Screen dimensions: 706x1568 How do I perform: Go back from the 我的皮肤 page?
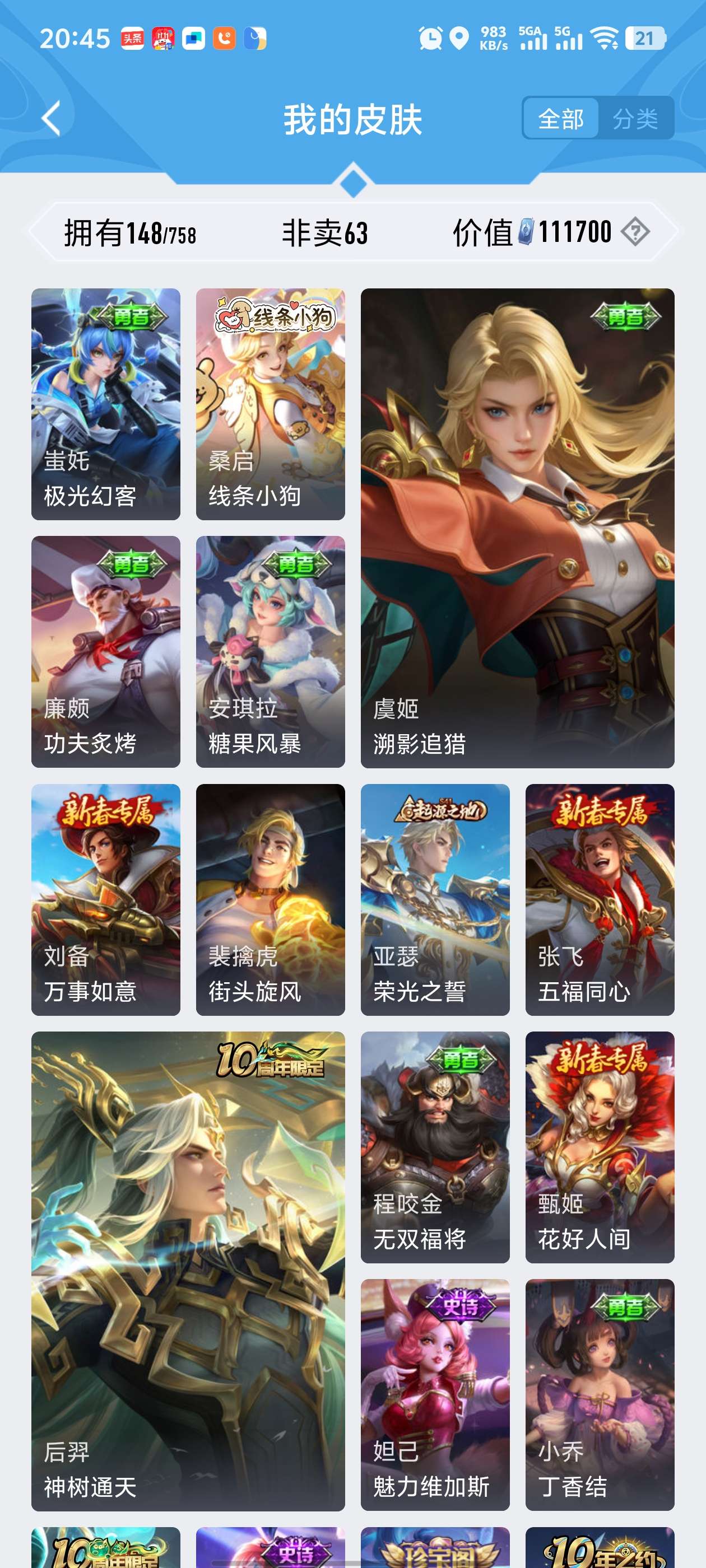coord(52,118)
